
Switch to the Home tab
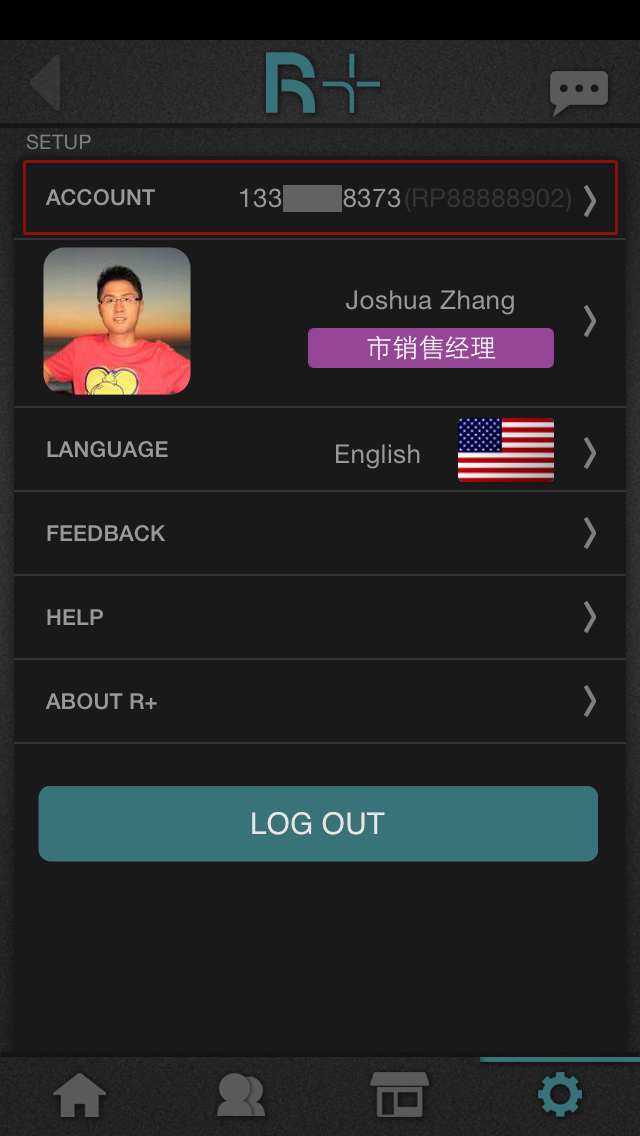pos(80,1094)
